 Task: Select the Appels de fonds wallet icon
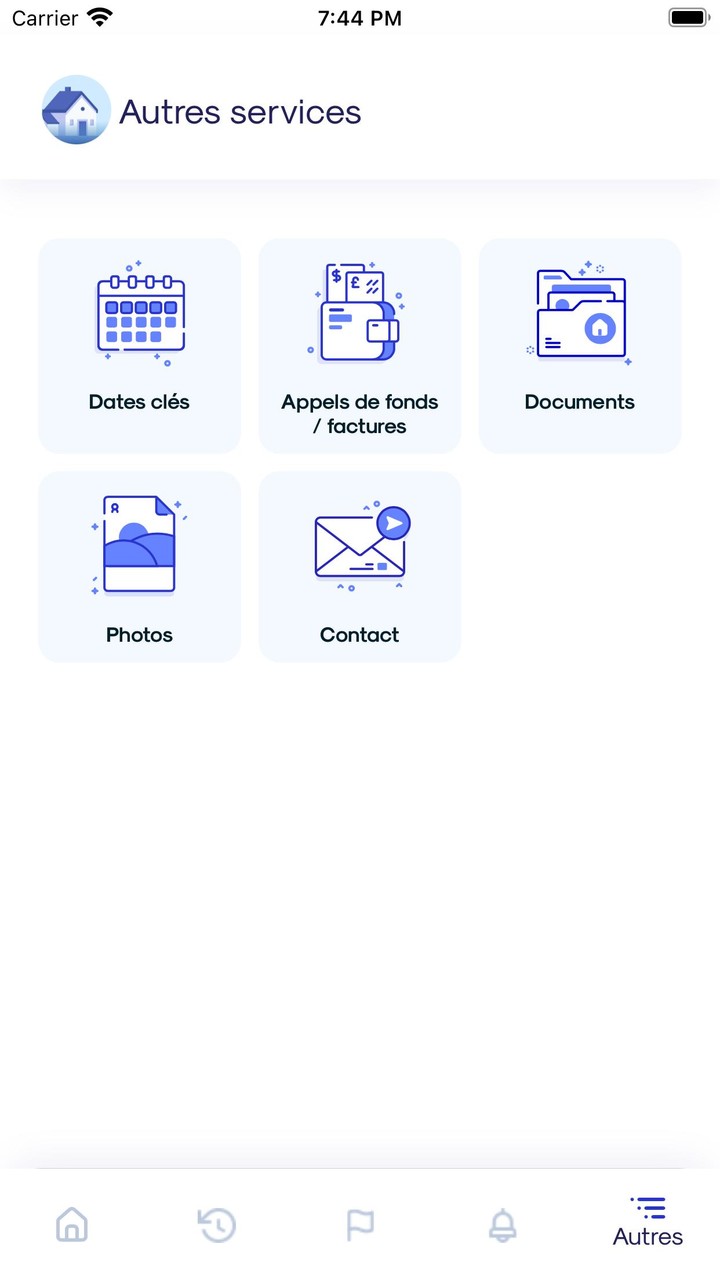[x=359, y=310]
